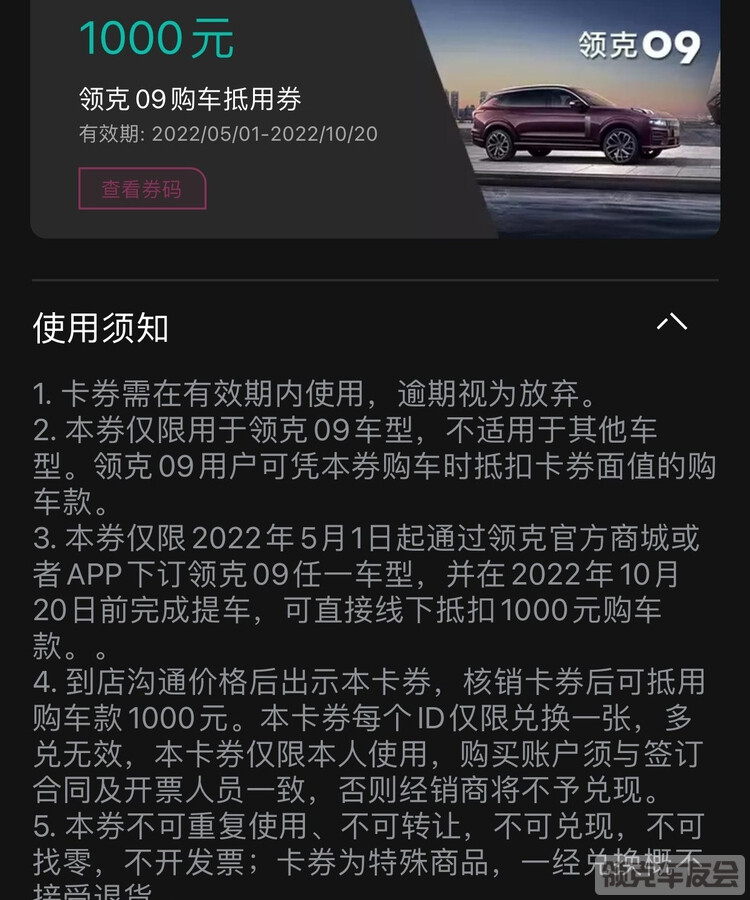Tap the 查看券码 button
Screen dimensions: 750x900
point(142,189)
